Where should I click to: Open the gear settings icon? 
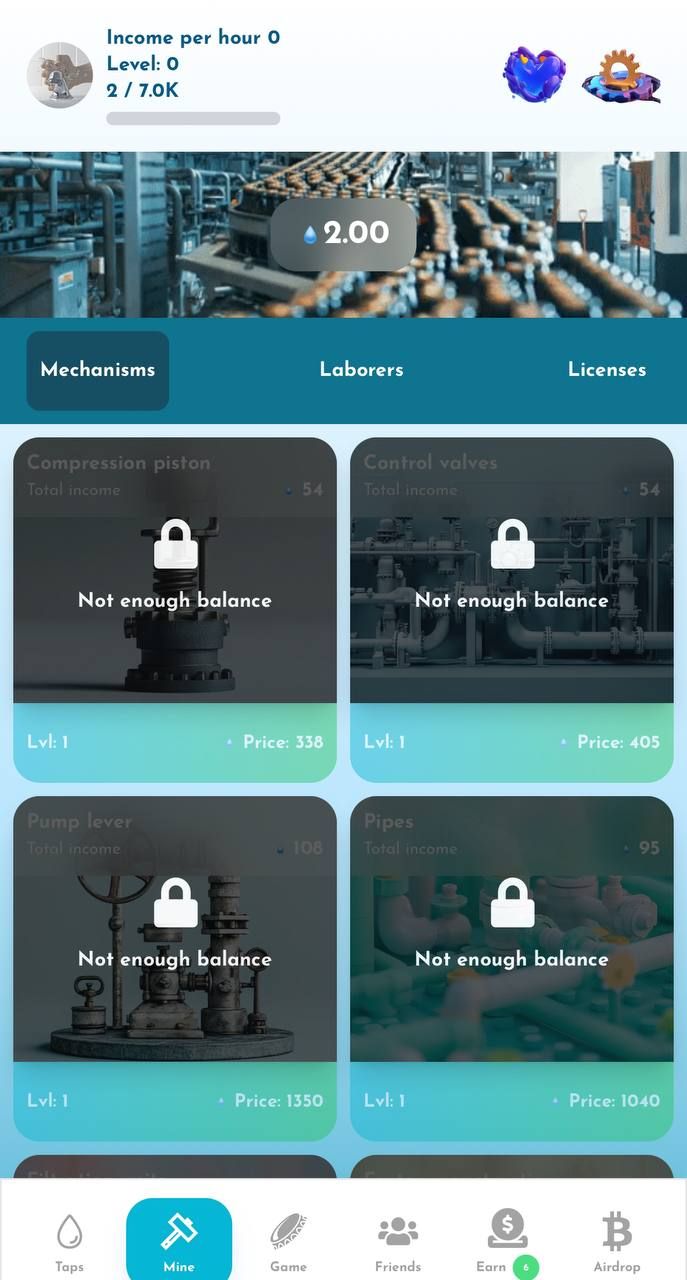(622, 75)
